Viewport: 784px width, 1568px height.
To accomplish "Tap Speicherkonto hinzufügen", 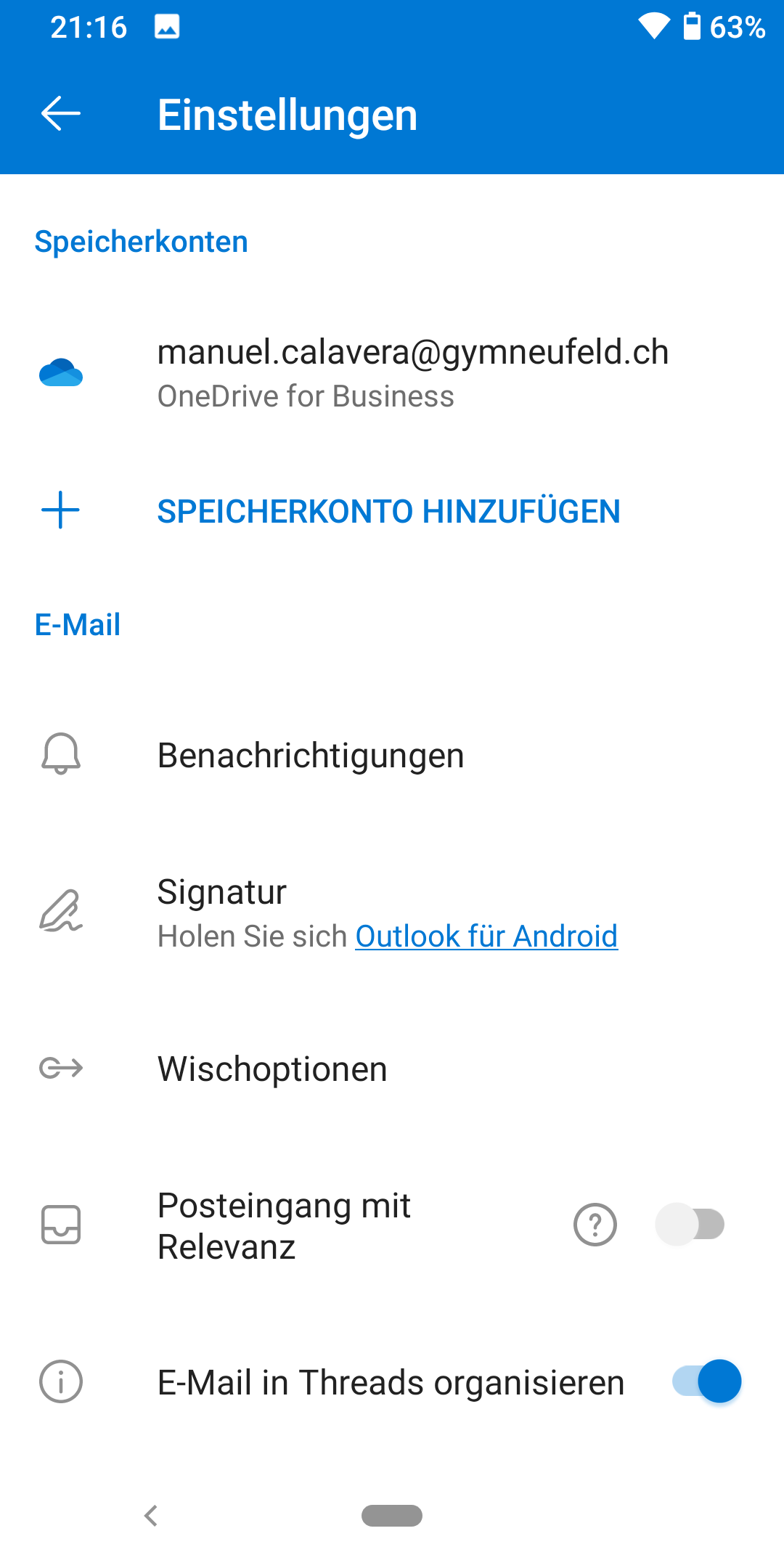I will pos(388,511).
